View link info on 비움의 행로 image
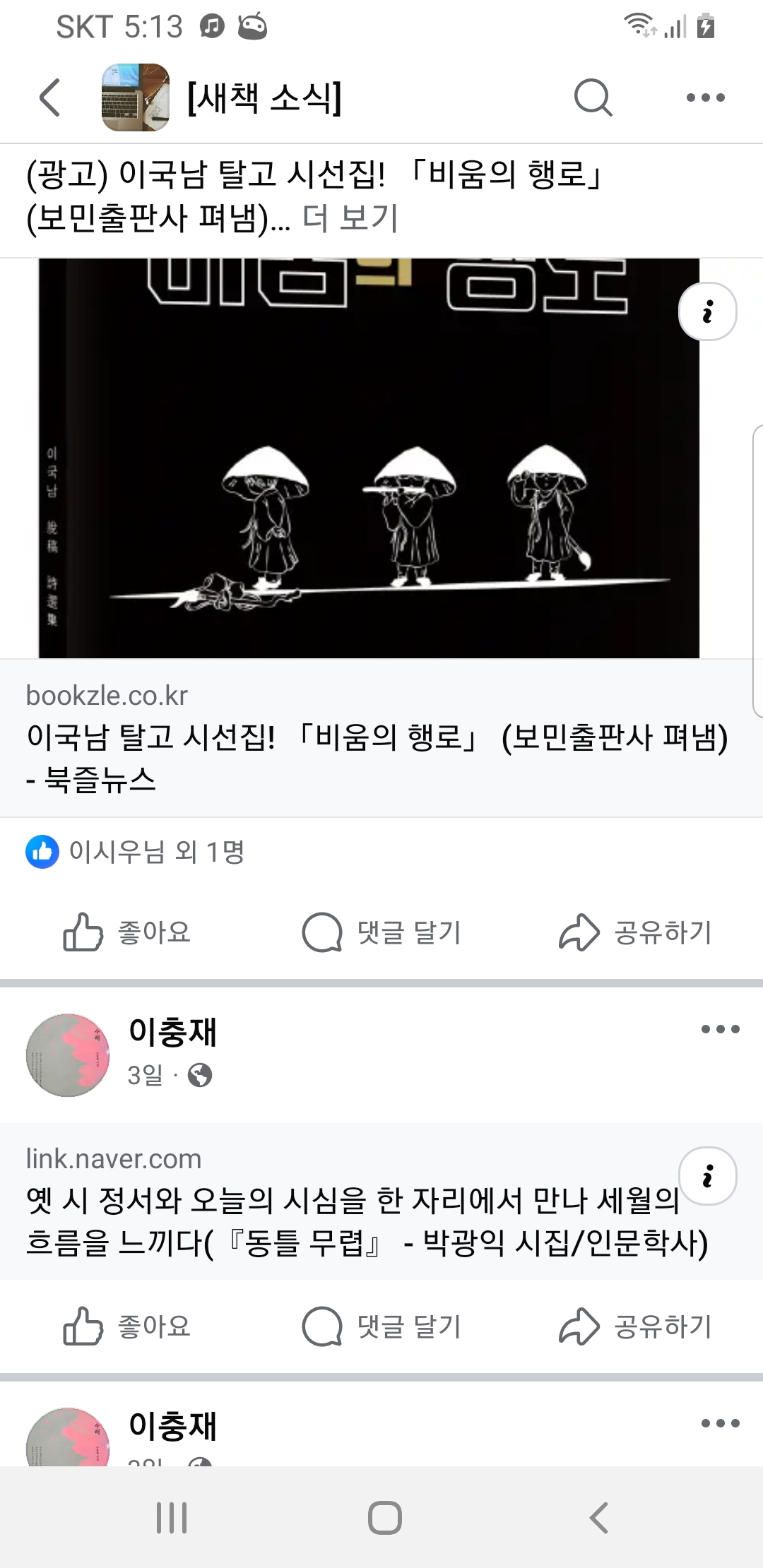Screen dimensions: 763x1568 click(x=707, y=311)
